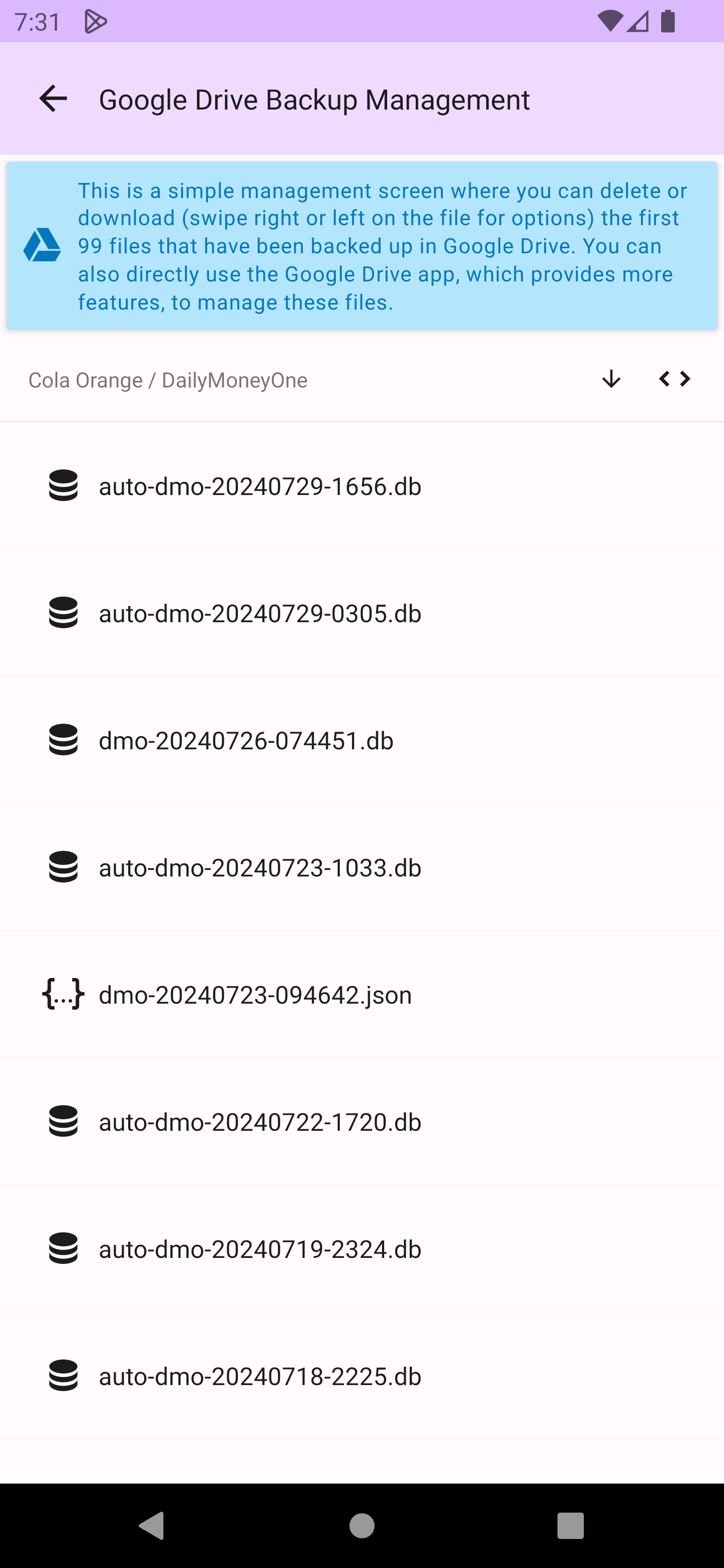
Task: Select auto-dmo-20240729-1656.db backup file
Action: (x=361, y=486)
